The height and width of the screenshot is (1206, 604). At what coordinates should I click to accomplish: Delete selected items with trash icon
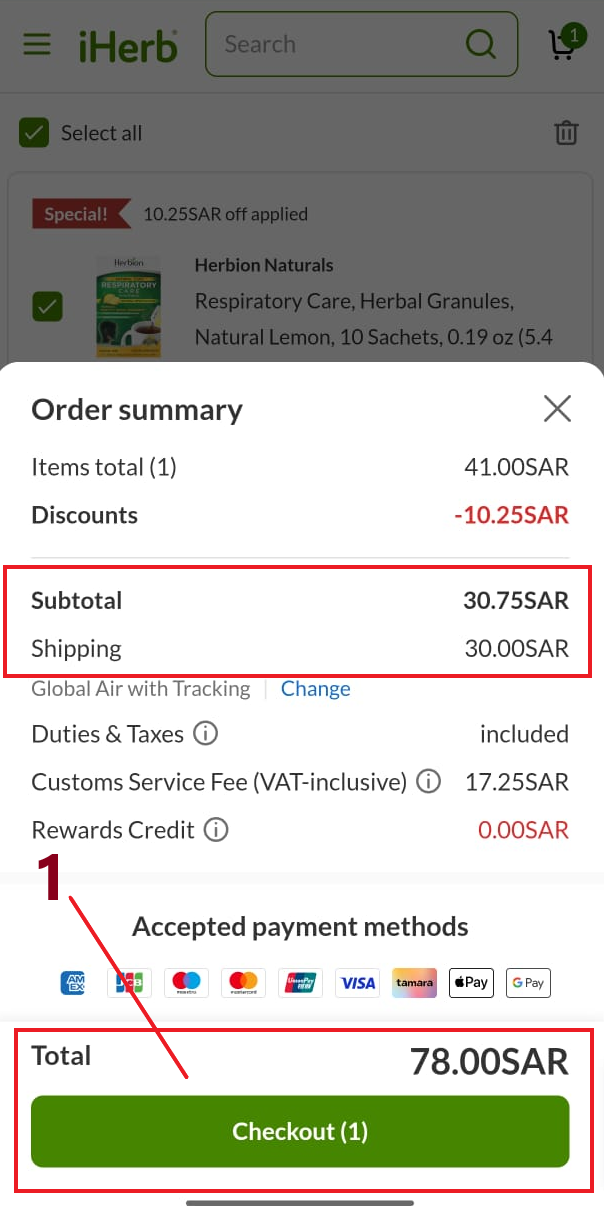click(x=566, y=133)
